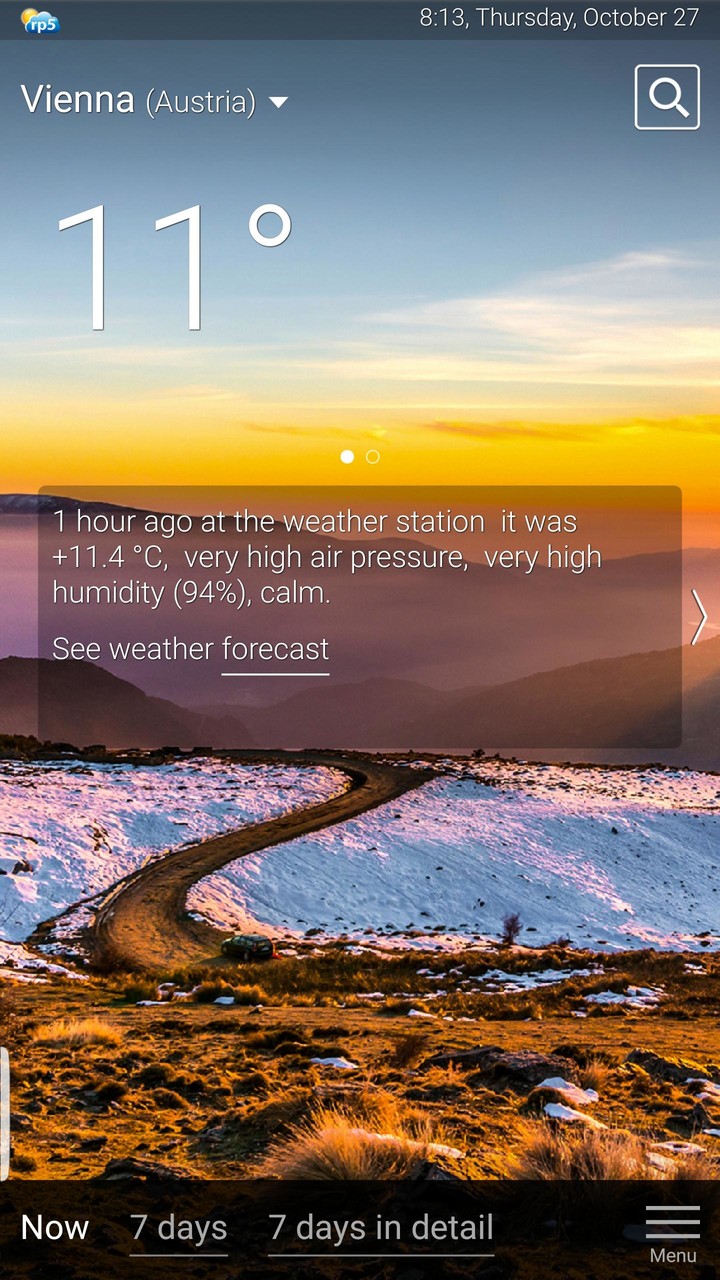This screenshot has height=1280, width=720.
Task: Open the search magnifier icon
Action: click(x=667, y=97)
